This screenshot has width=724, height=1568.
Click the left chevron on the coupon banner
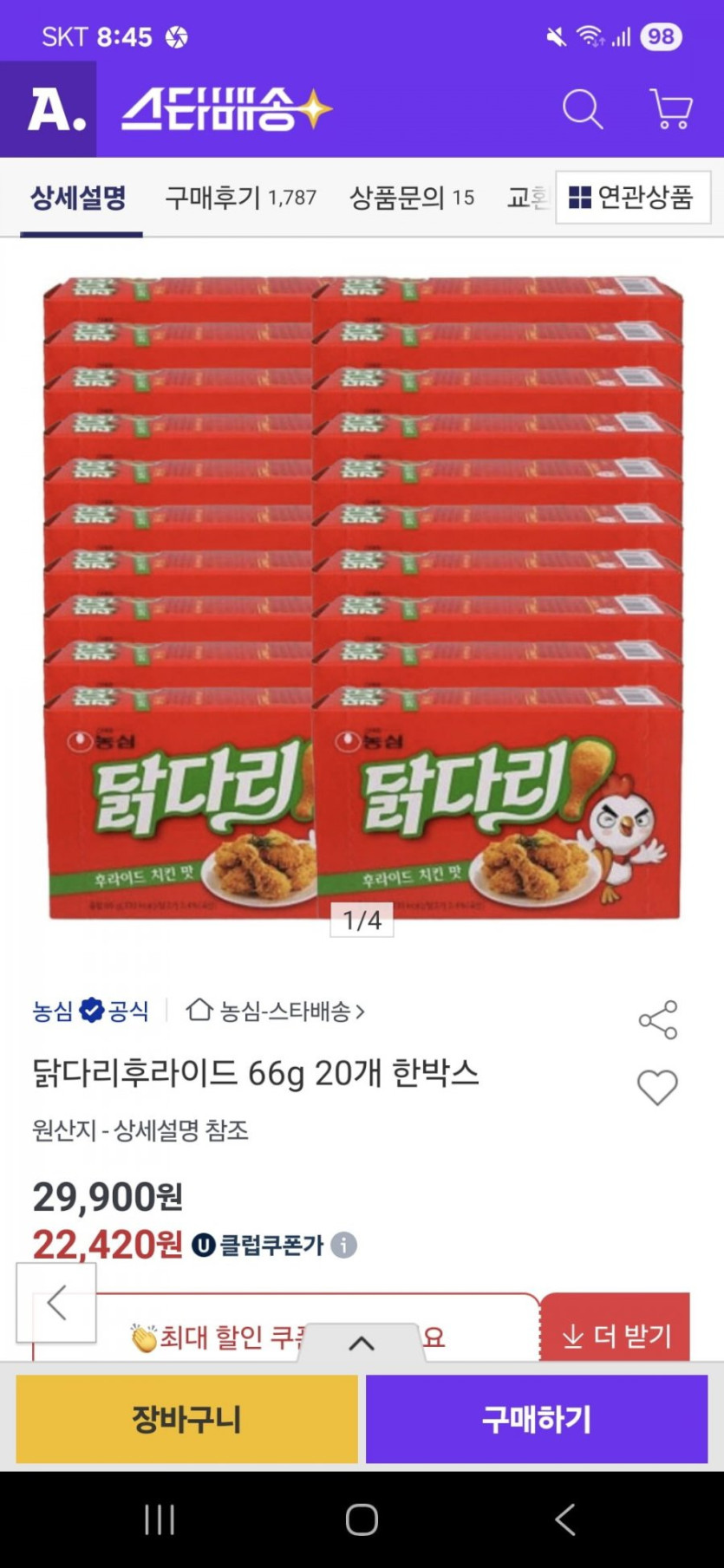pos(57,1303)
